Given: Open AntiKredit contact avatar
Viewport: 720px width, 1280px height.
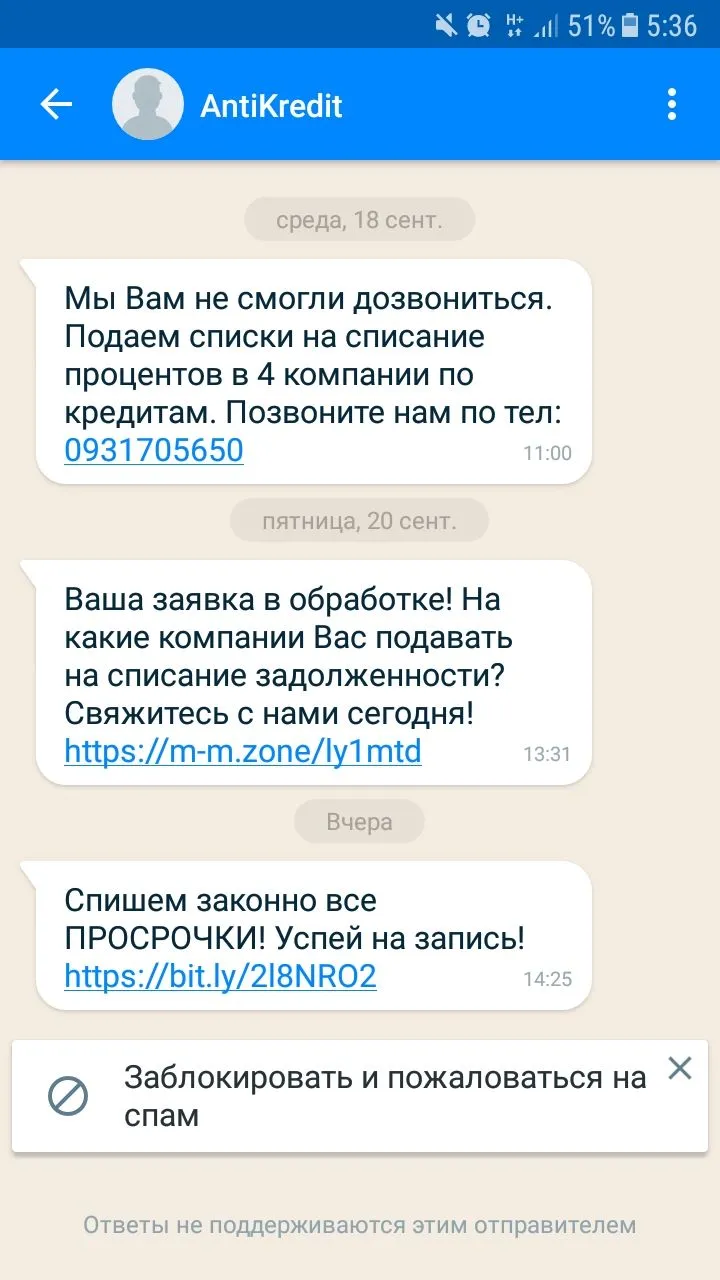Looking at the screenshot, I should 148,105.
